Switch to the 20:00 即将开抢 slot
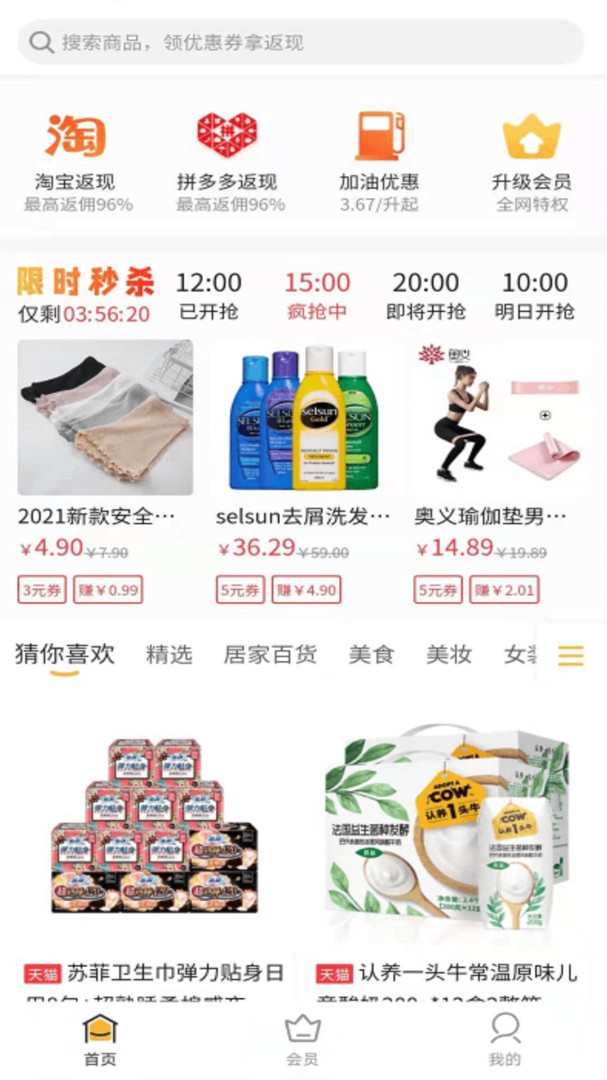Image resolution: width=607 pixels, height=1080 pixels. (x=426, y=296)
